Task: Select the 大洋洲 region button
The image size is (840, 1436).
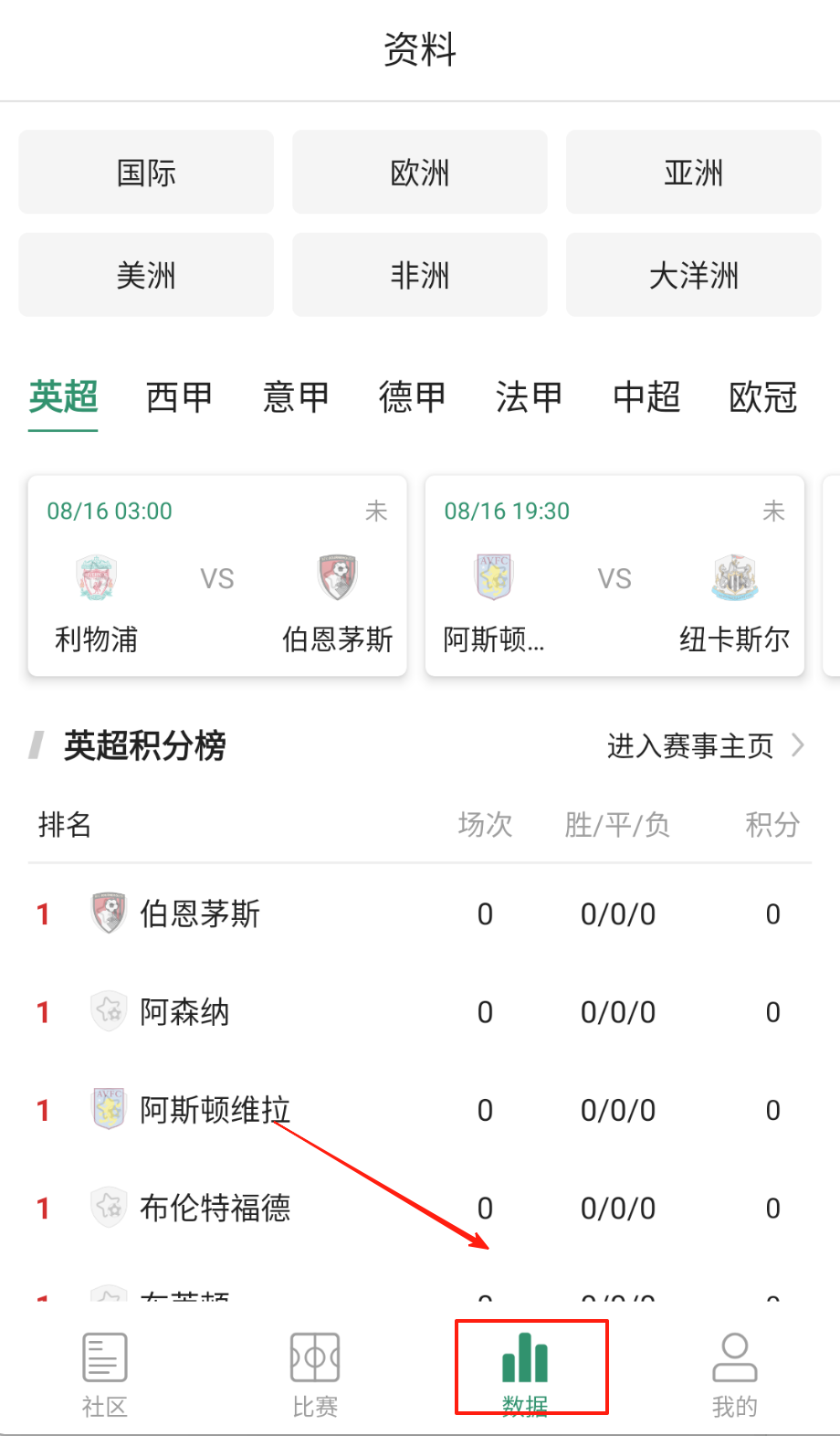Action: 693,275
